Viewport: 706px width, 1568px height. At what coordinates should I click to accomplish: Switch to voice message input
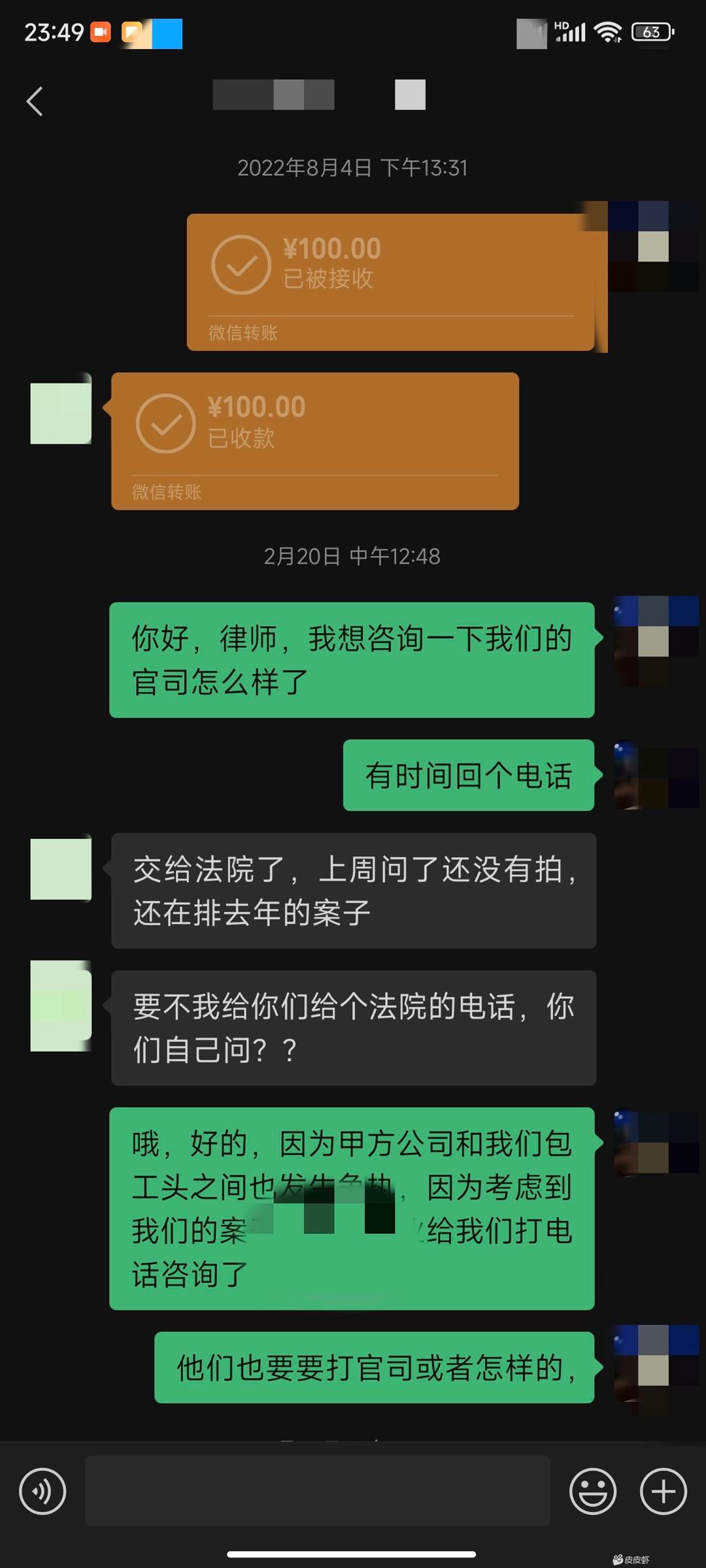coord(42,1491)
